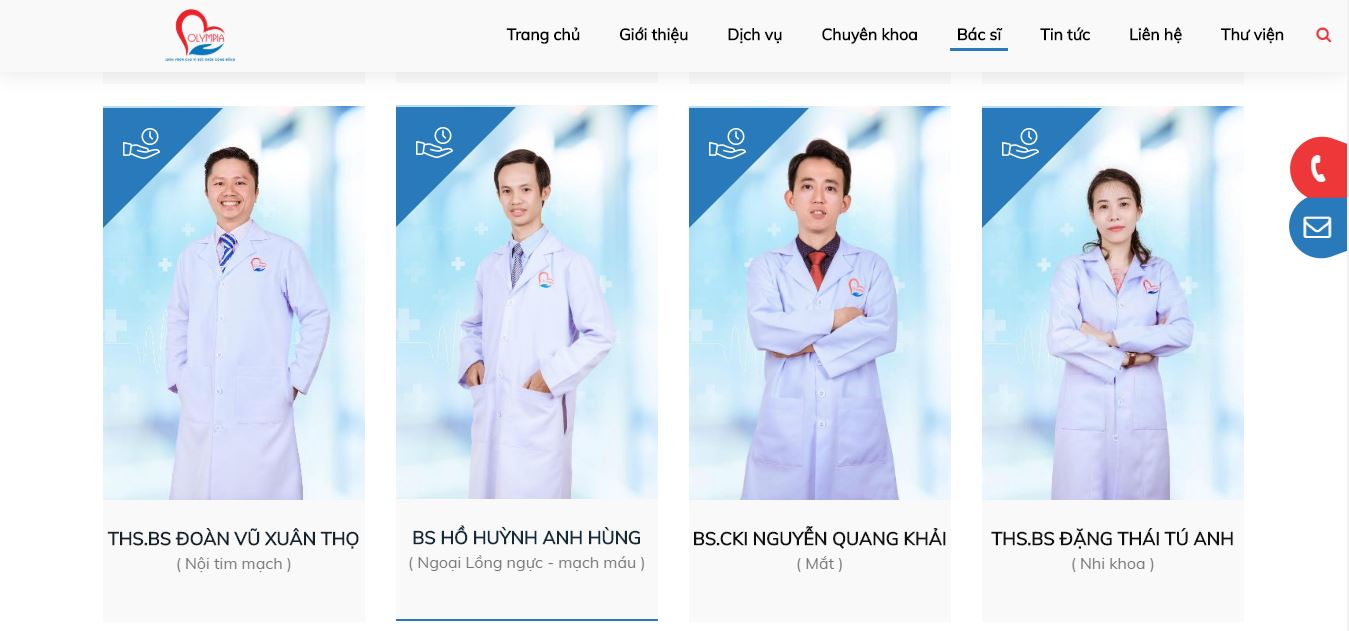Go to Liên hệ page
The image size is (1349, 631).
coord(1155,35)
